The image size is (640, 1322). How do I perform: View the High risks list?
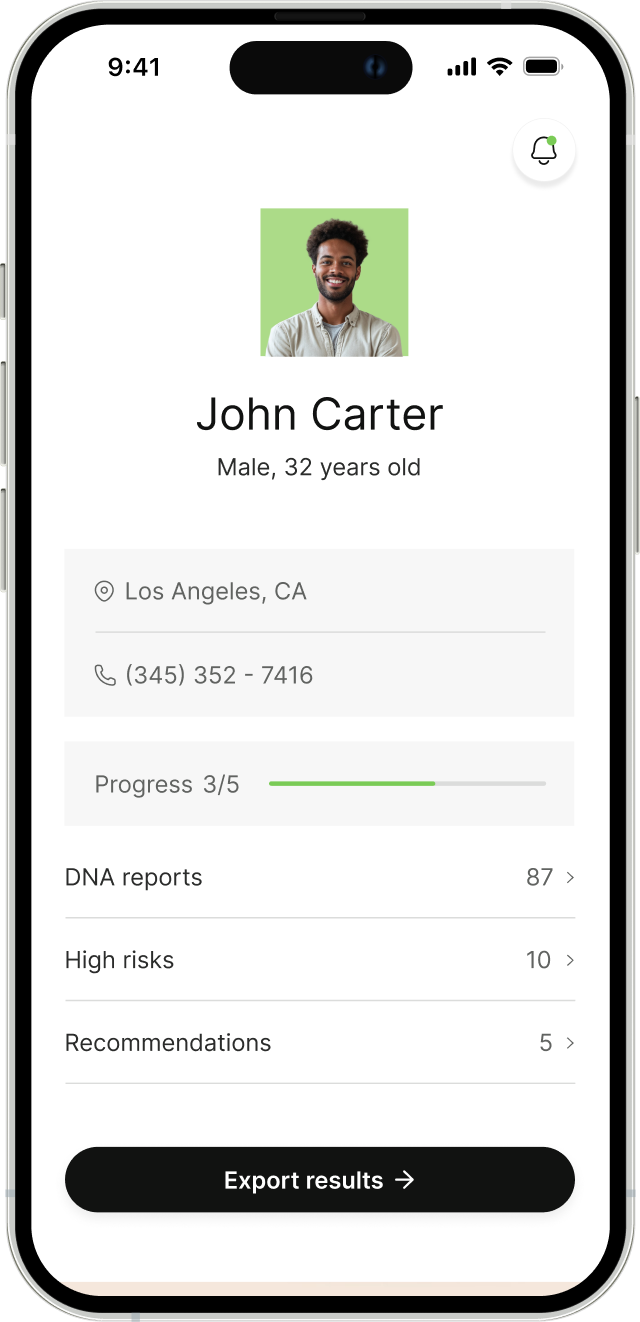(x=320, y=960)
